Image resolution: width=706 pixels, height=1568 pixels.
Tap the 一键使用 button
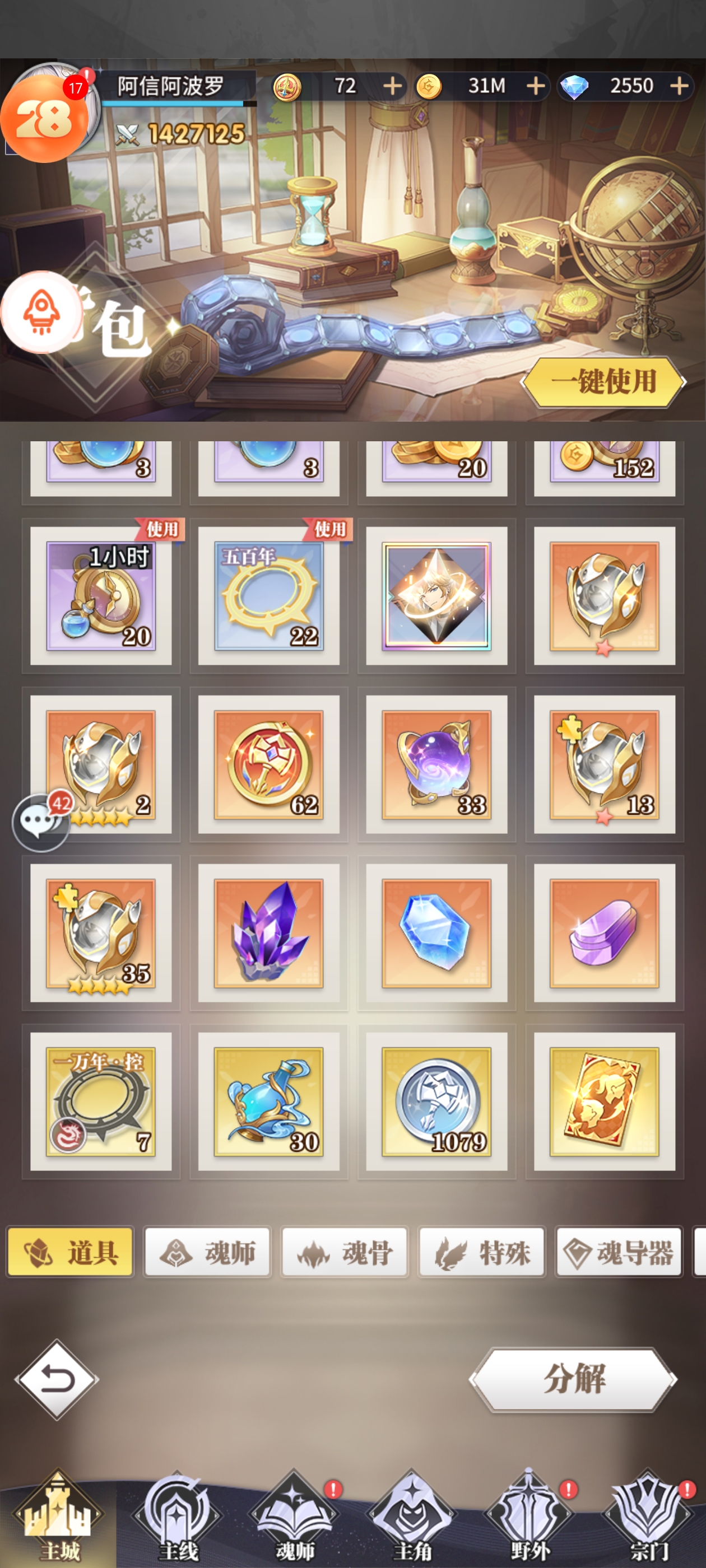tap(603, 382)
